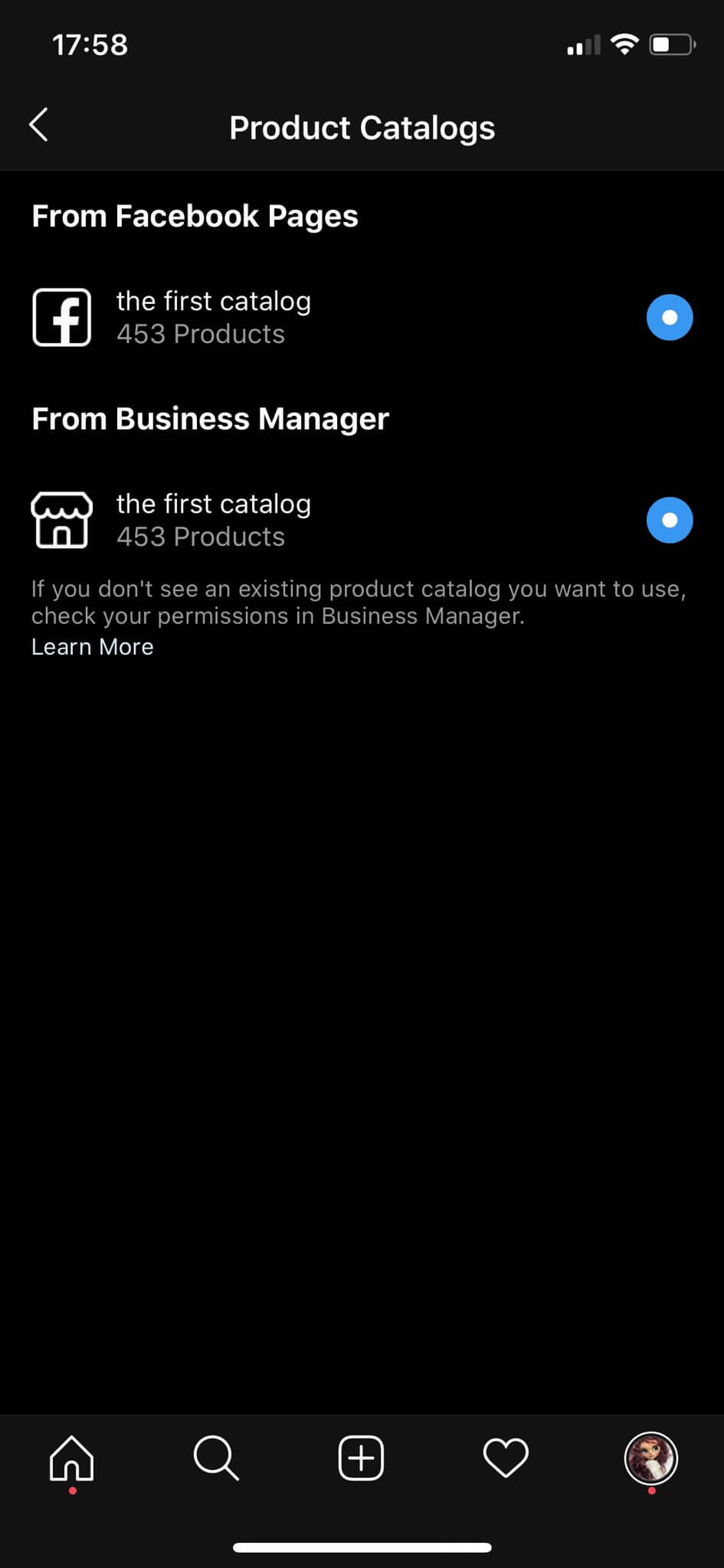This screenshot has width=724, height=1568.
Task: Select the Business Manager catalog radio button
Action: point(670,520)
